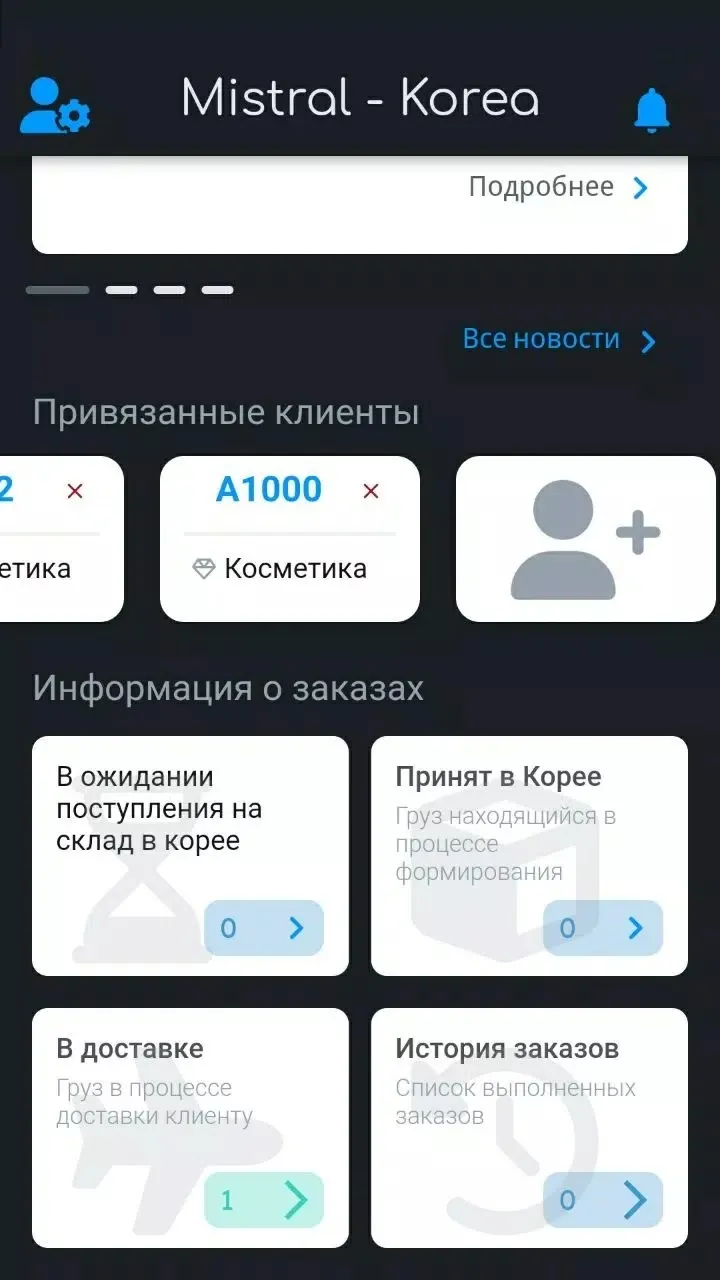
Task: View orders В доставке
Action: 190,1128
